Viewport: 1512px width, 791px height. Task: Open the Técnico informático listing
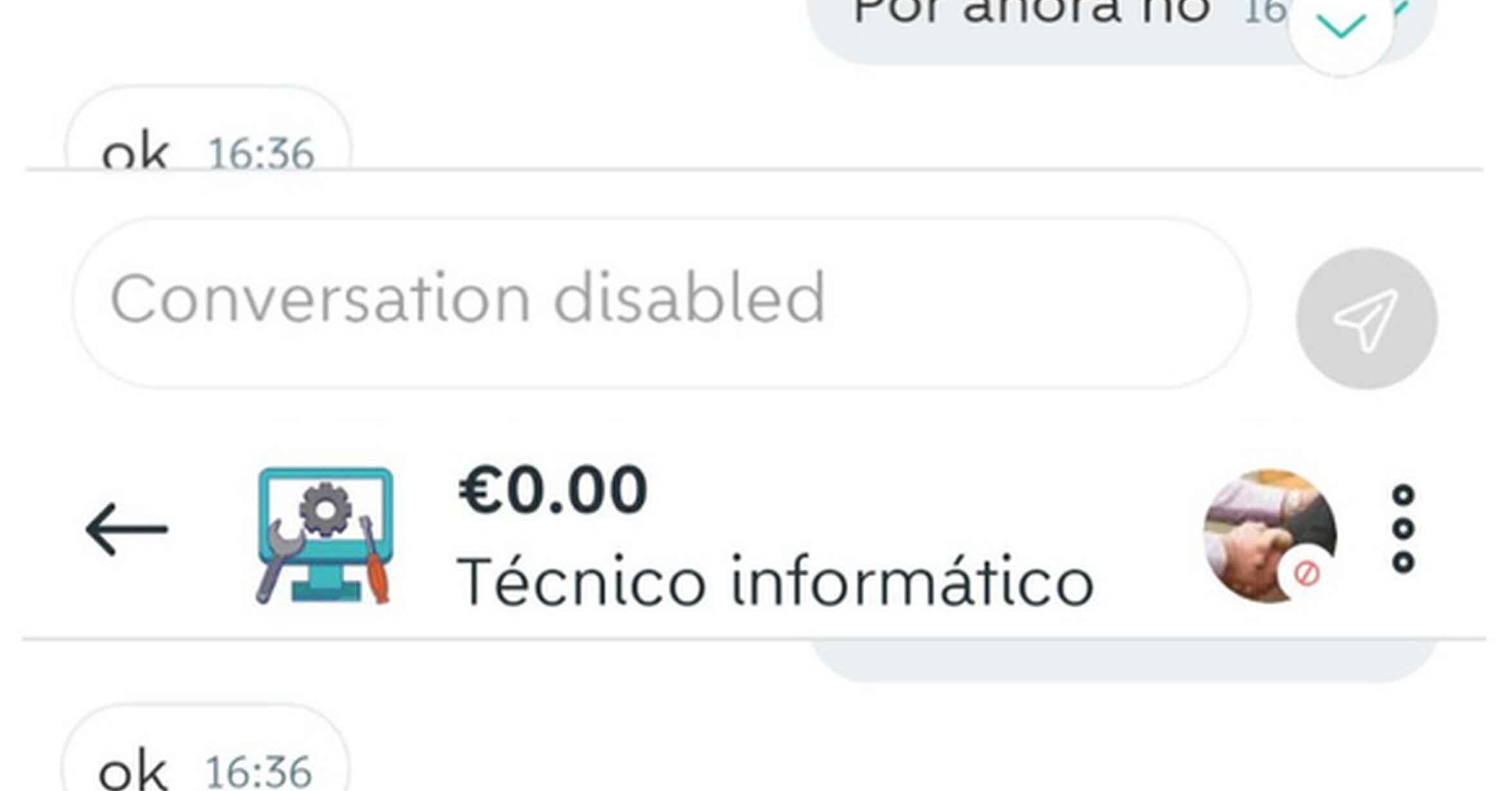[x=775, y=581]
